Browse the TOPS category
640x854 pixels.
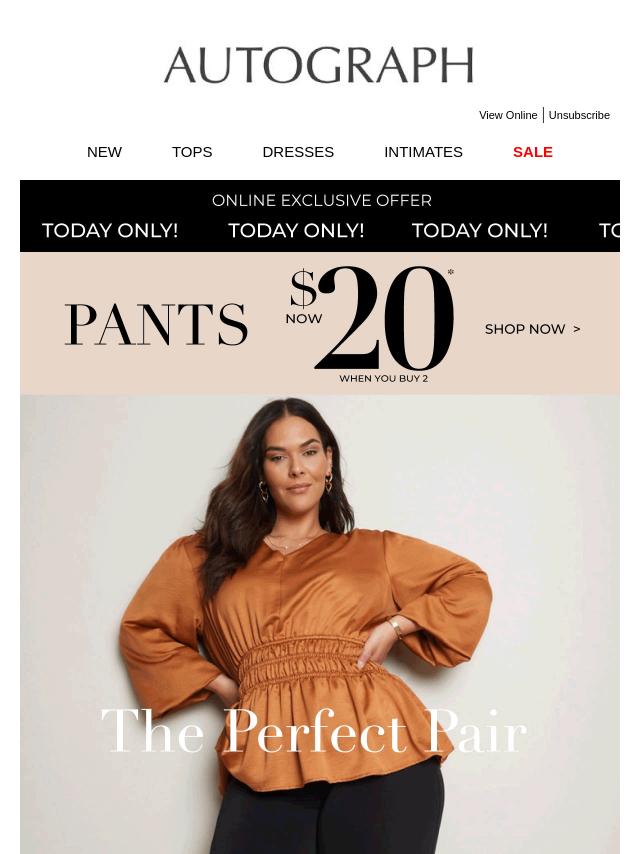tap(192, 152)
